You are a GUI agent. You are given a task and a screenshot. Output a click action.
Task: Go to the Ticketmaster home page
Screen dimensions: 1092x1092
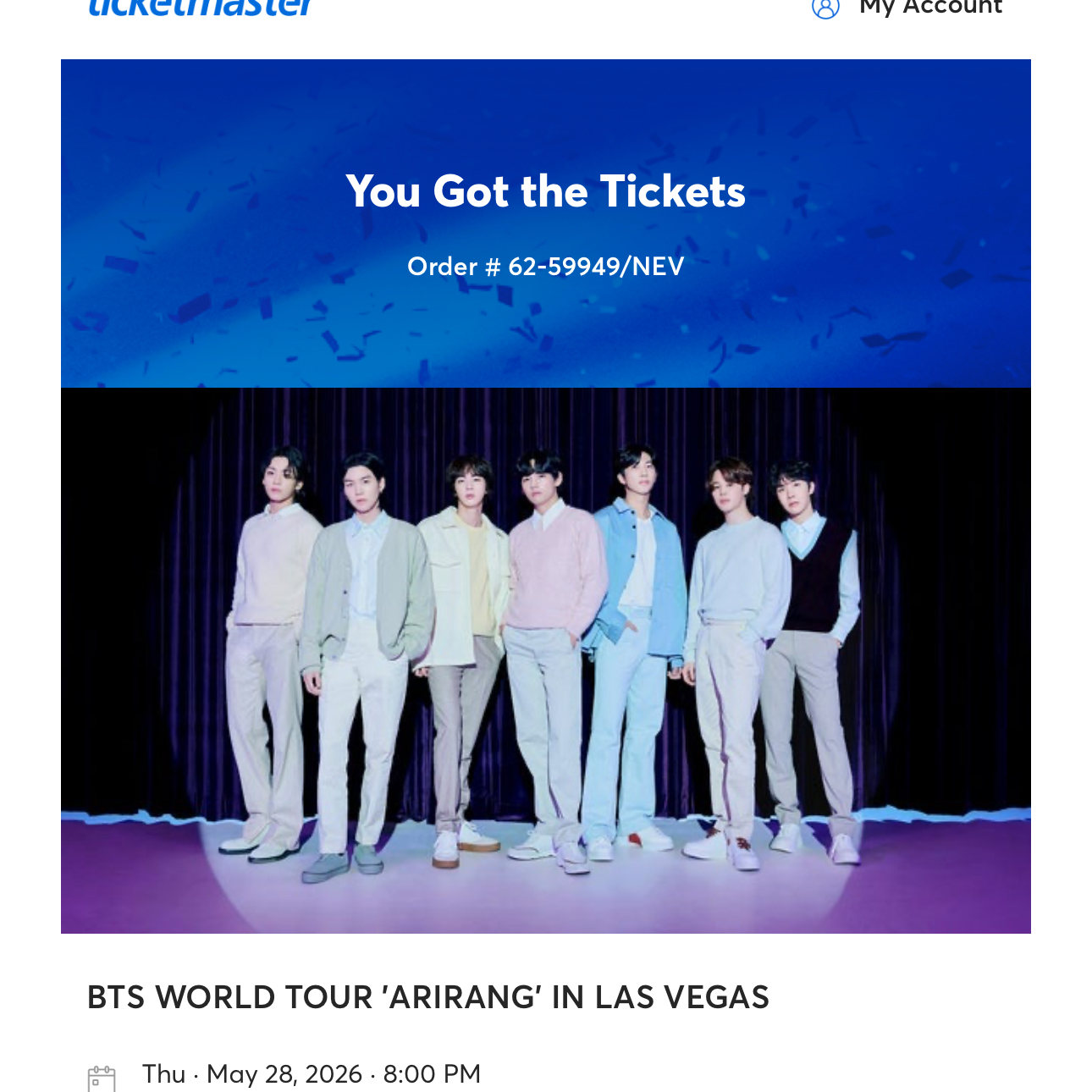point(201,8)
